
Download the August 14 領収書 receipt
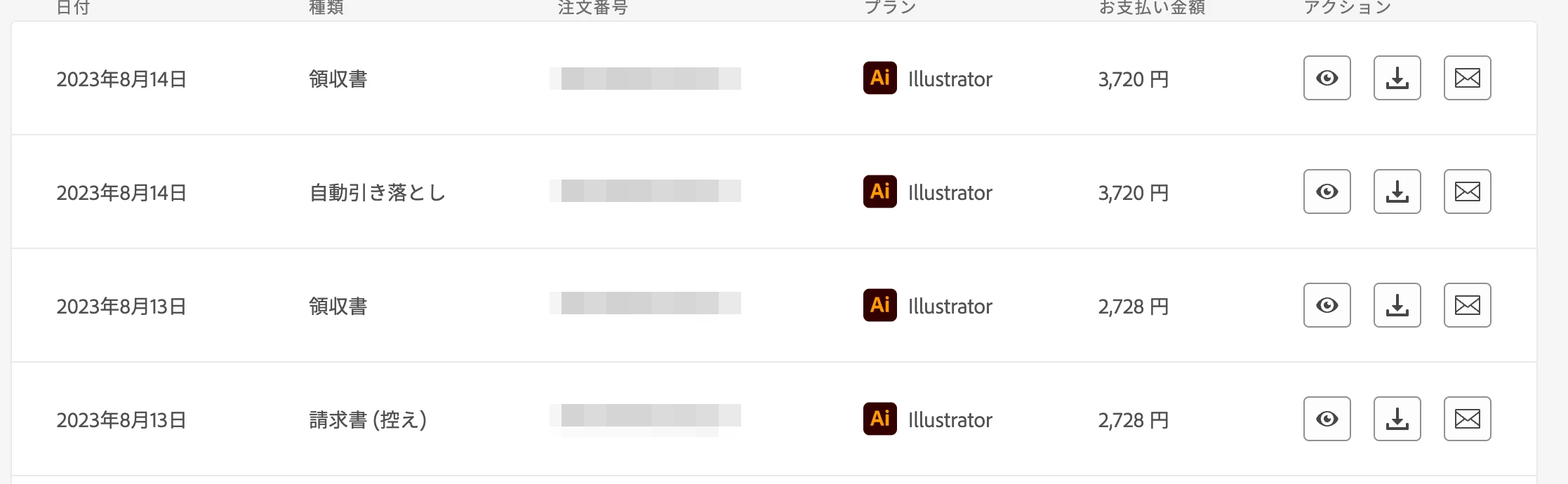(x=1397, y=78)
